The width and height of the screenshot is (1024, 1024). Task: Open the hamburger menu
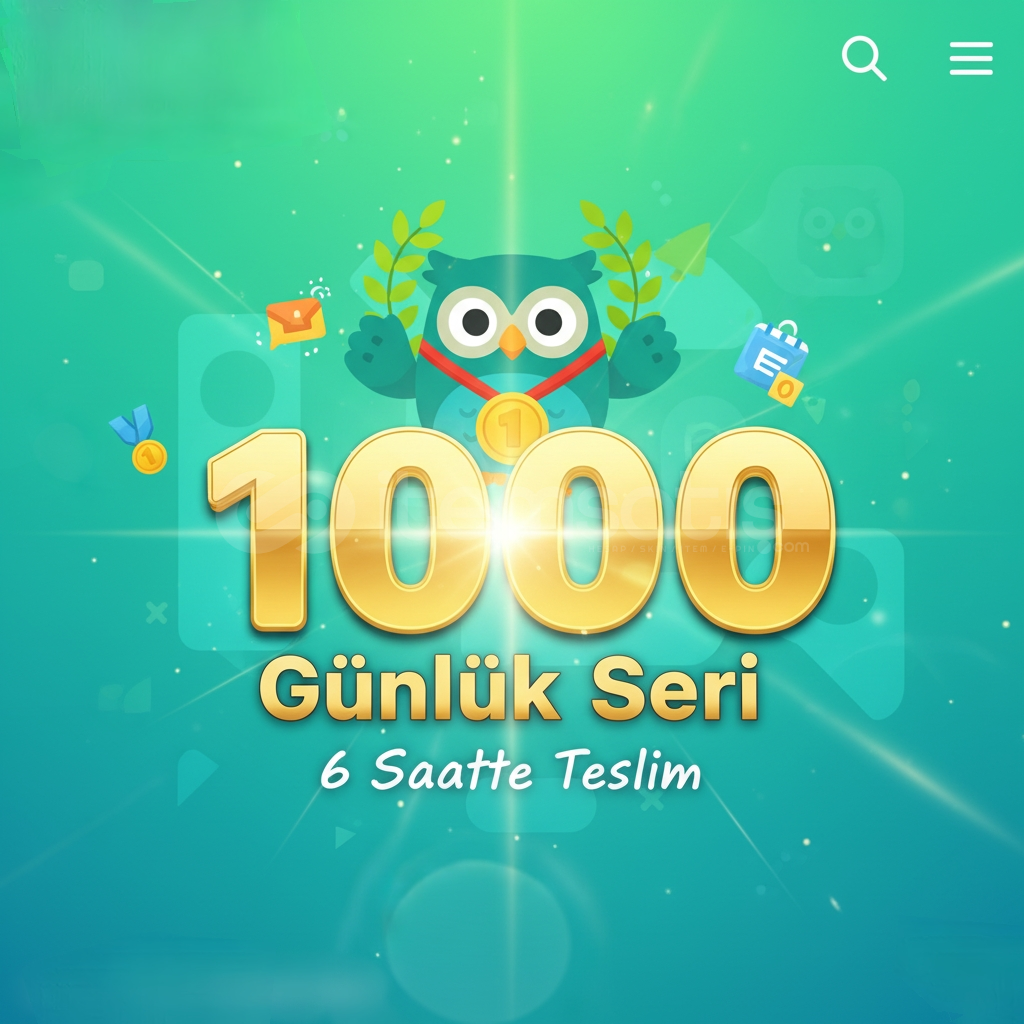(970, 59)
